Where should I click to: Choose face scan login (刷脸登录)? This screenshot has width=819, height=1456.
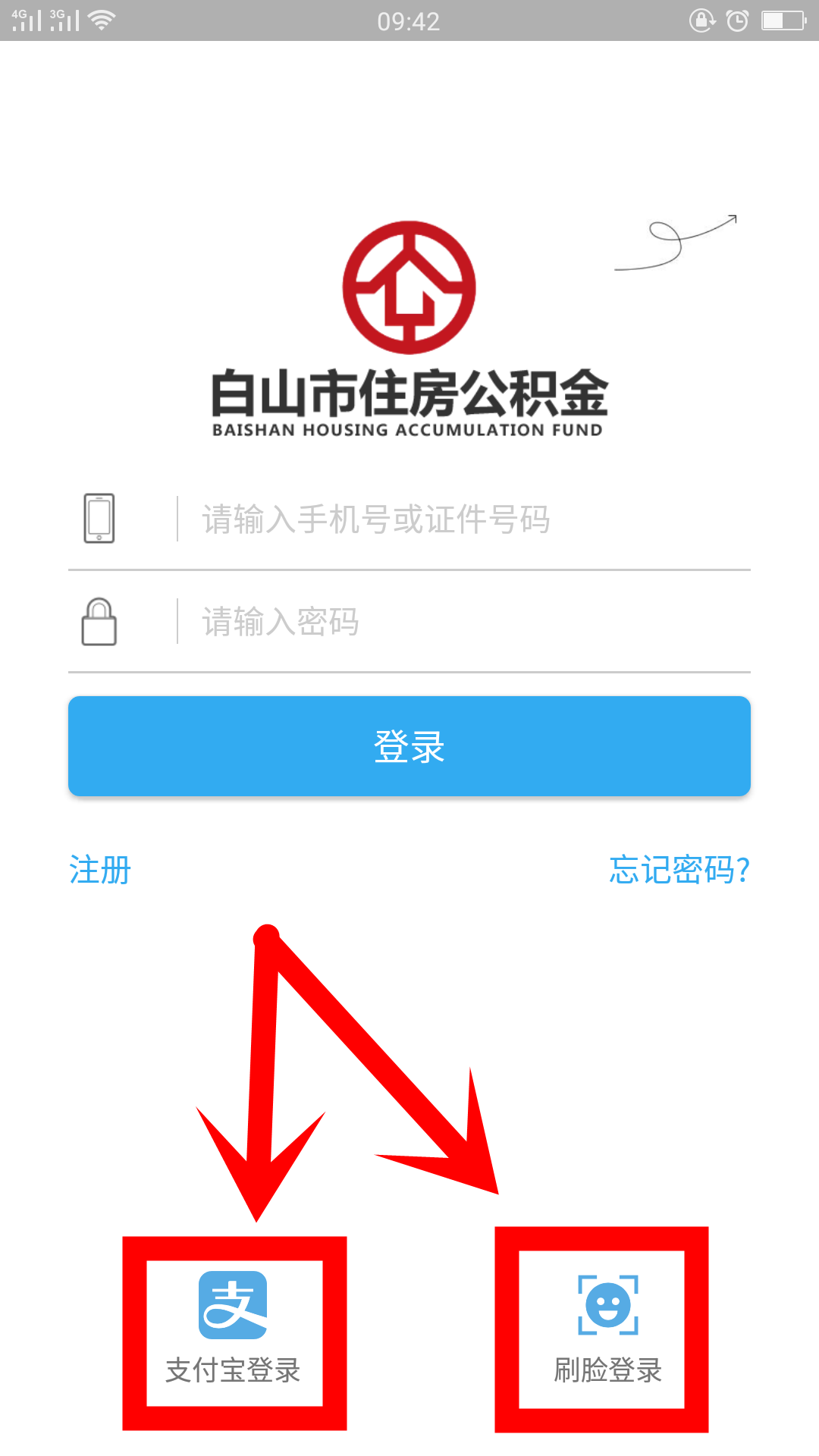pos(608,1330)
